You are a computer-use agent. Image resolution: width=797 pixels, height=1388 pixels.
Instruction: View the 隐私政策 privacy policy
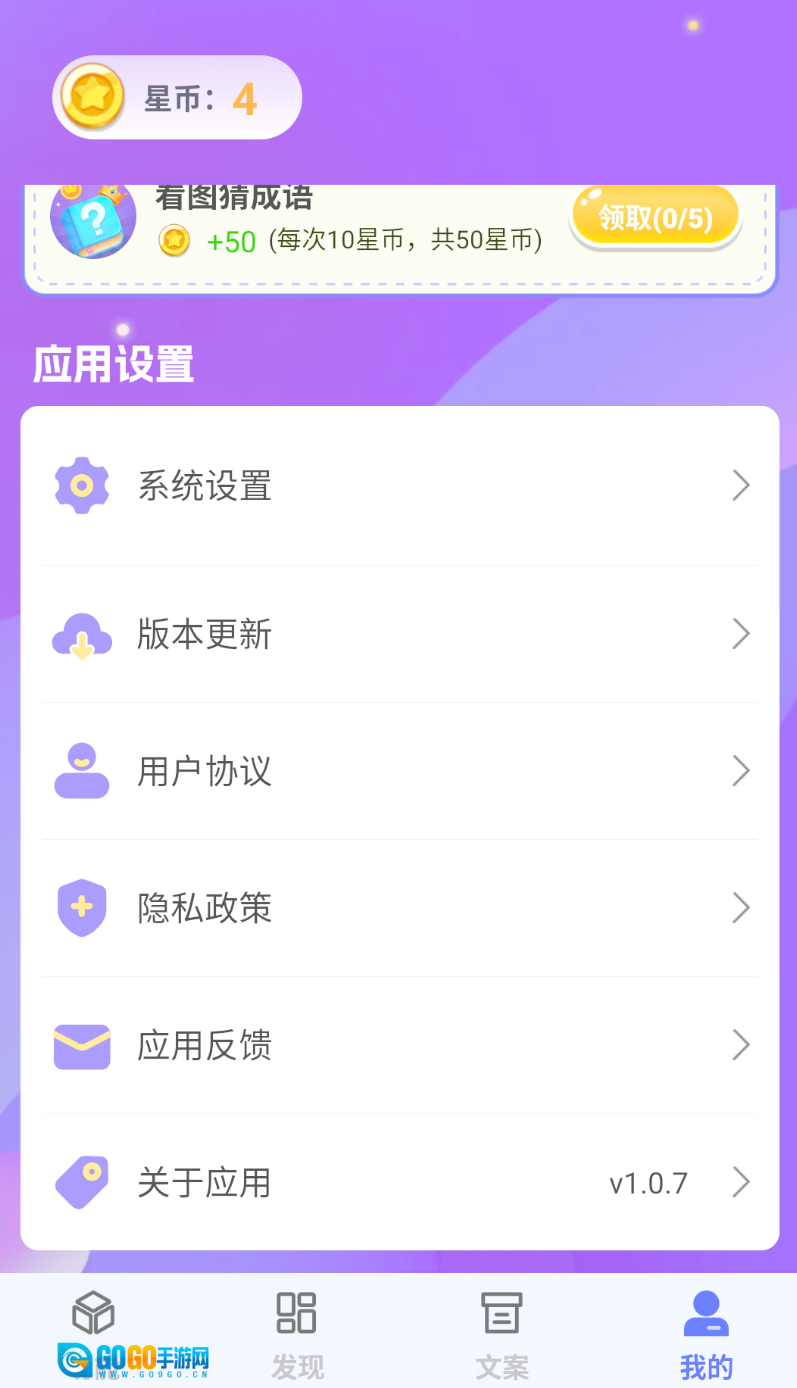point(399,908)
